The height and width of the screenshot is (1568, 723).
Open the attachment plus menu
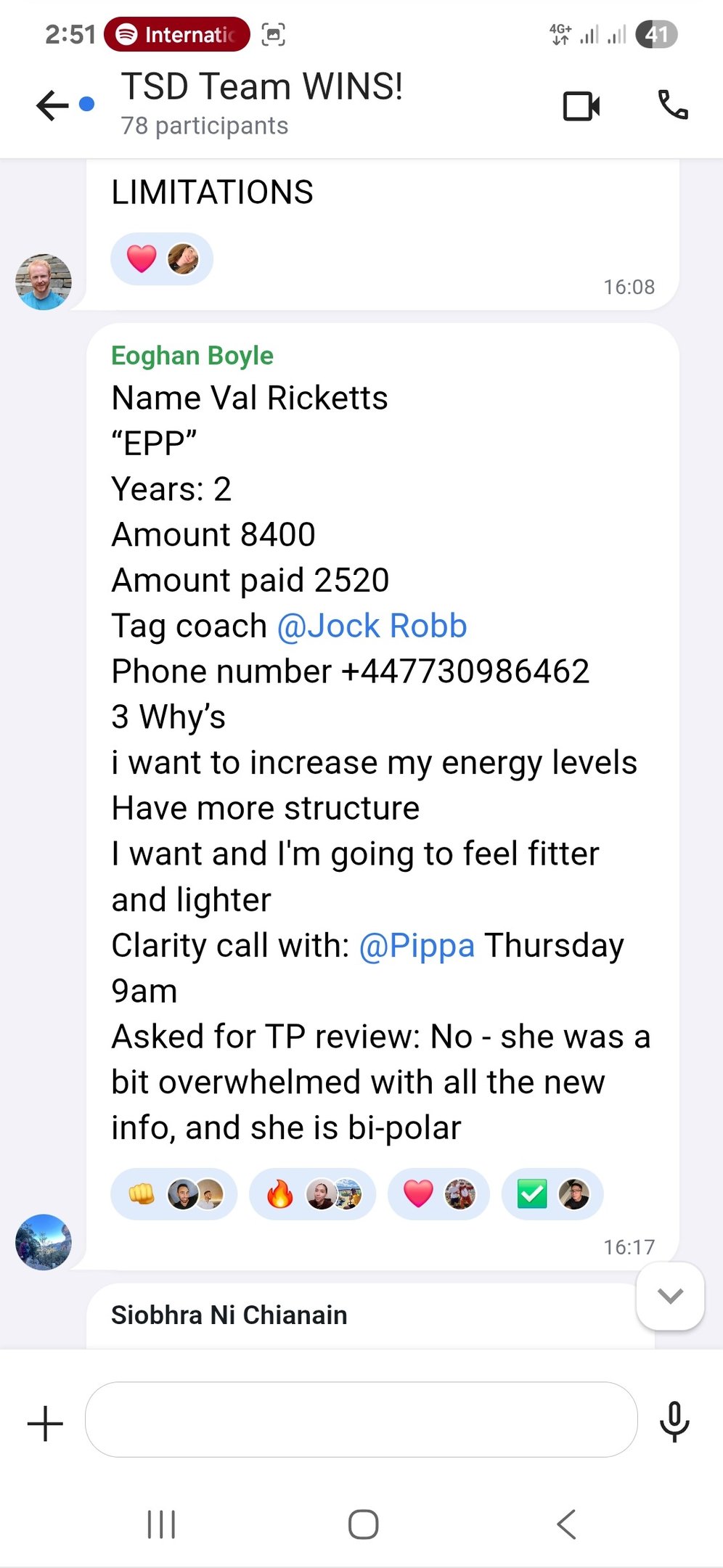[x=45, y=1423]
